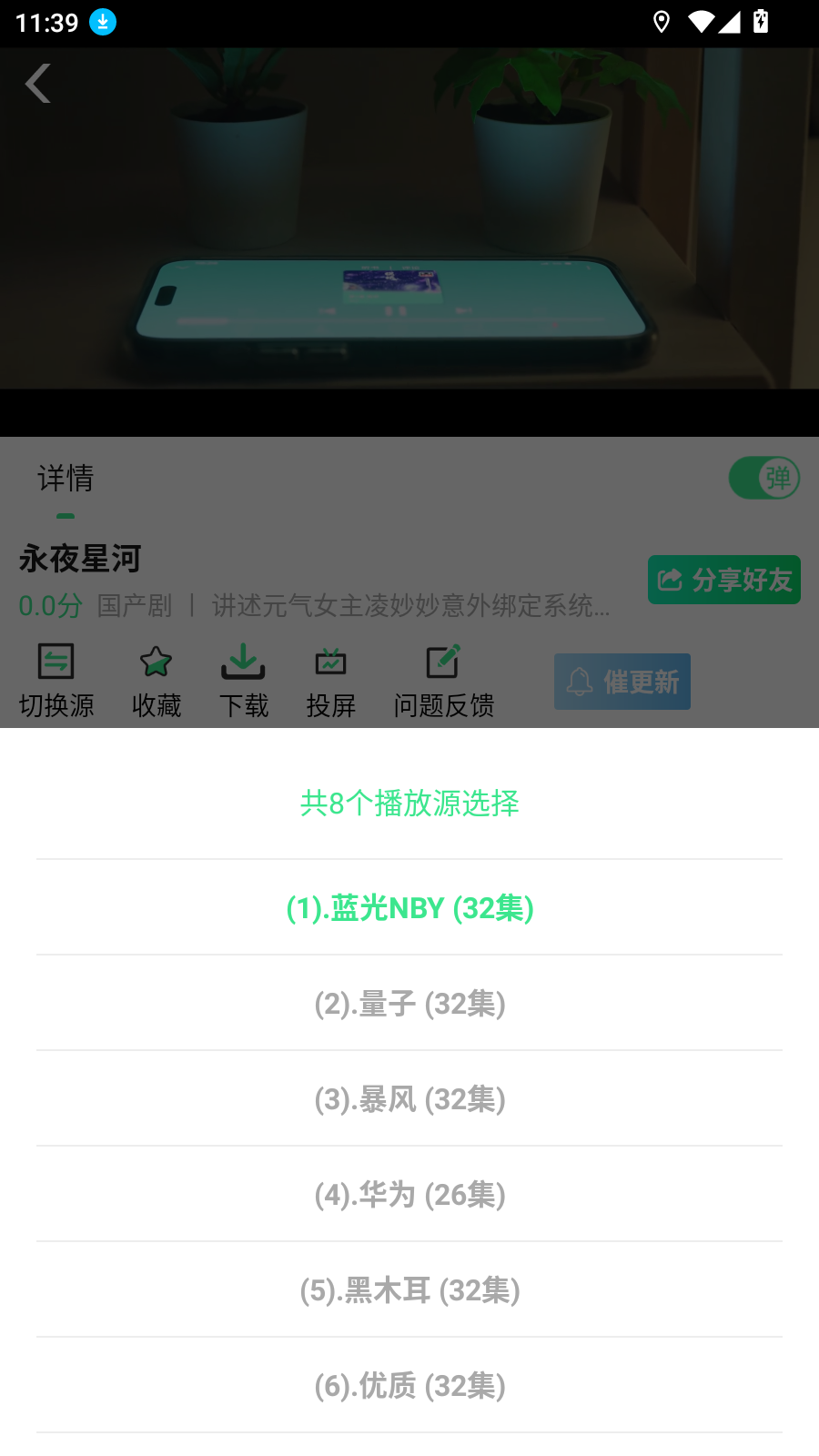Select the 黑木耳 (32集) source
The width and height of the screenshot is (819, 1456).
[409, 1290]
